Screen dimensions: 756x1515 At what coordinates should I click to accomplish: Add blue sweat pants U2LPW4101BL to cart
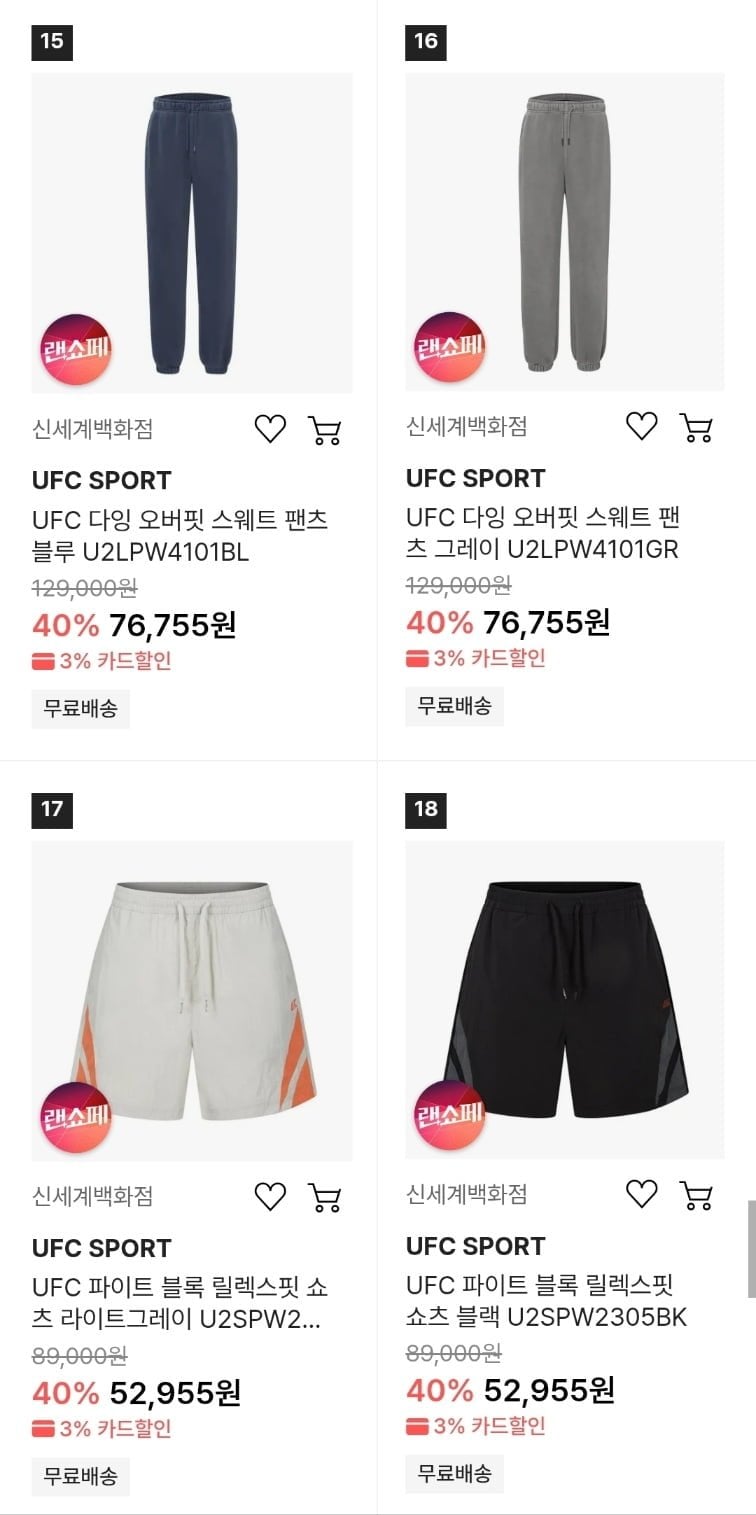point(324,430)
